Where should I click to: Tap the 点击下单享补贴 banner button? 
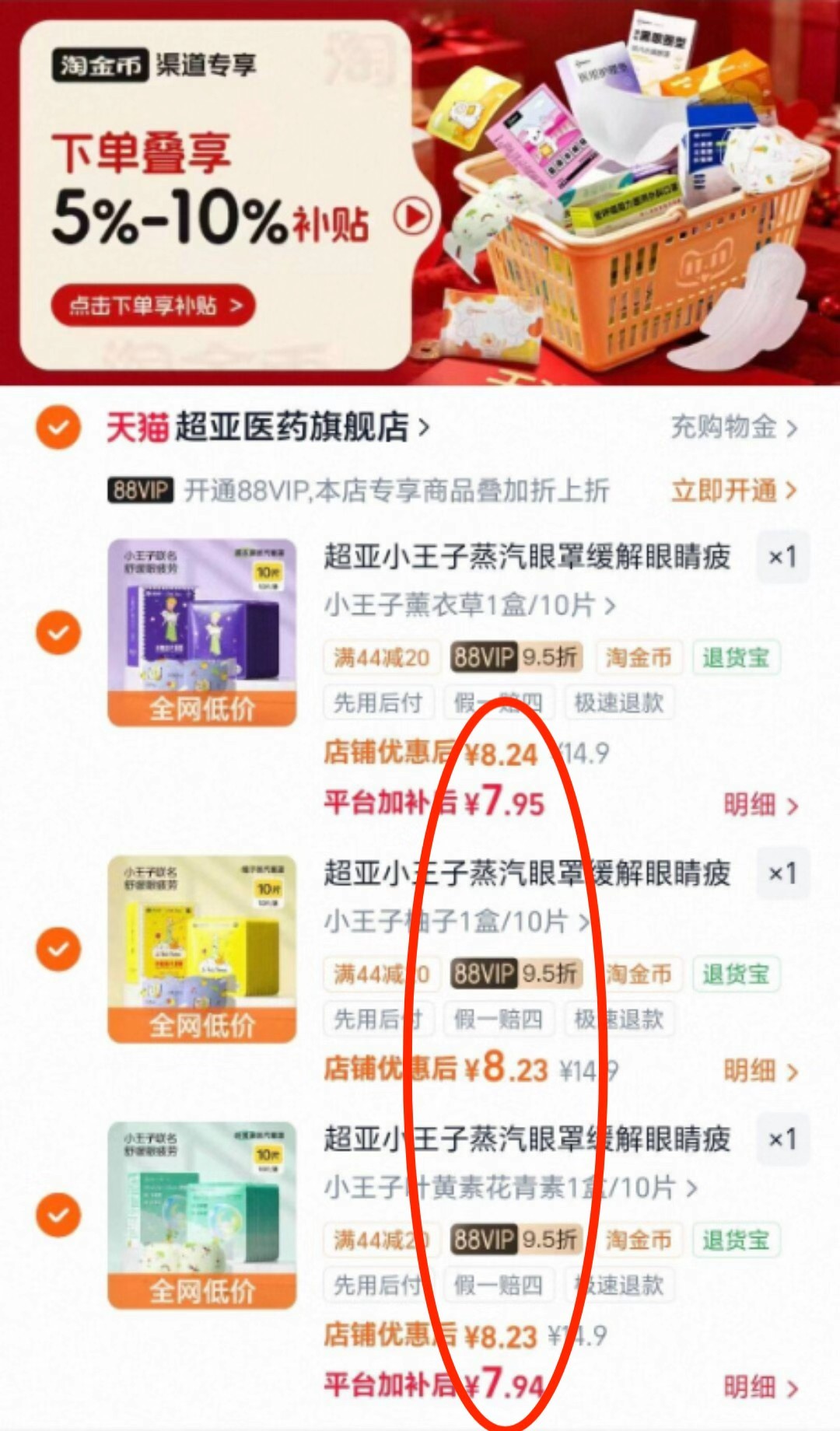point(153,306)
